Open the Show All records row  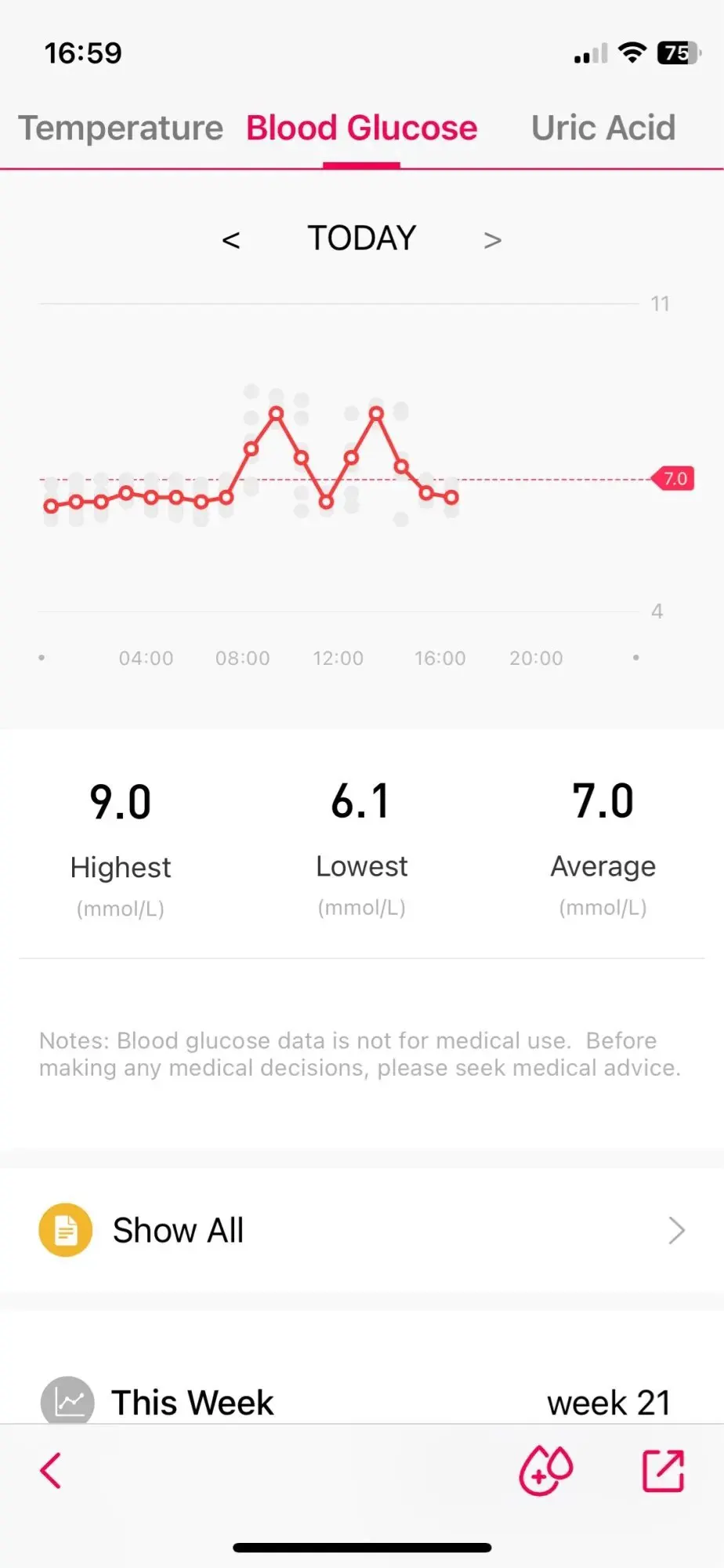(x=361, y=1230)
